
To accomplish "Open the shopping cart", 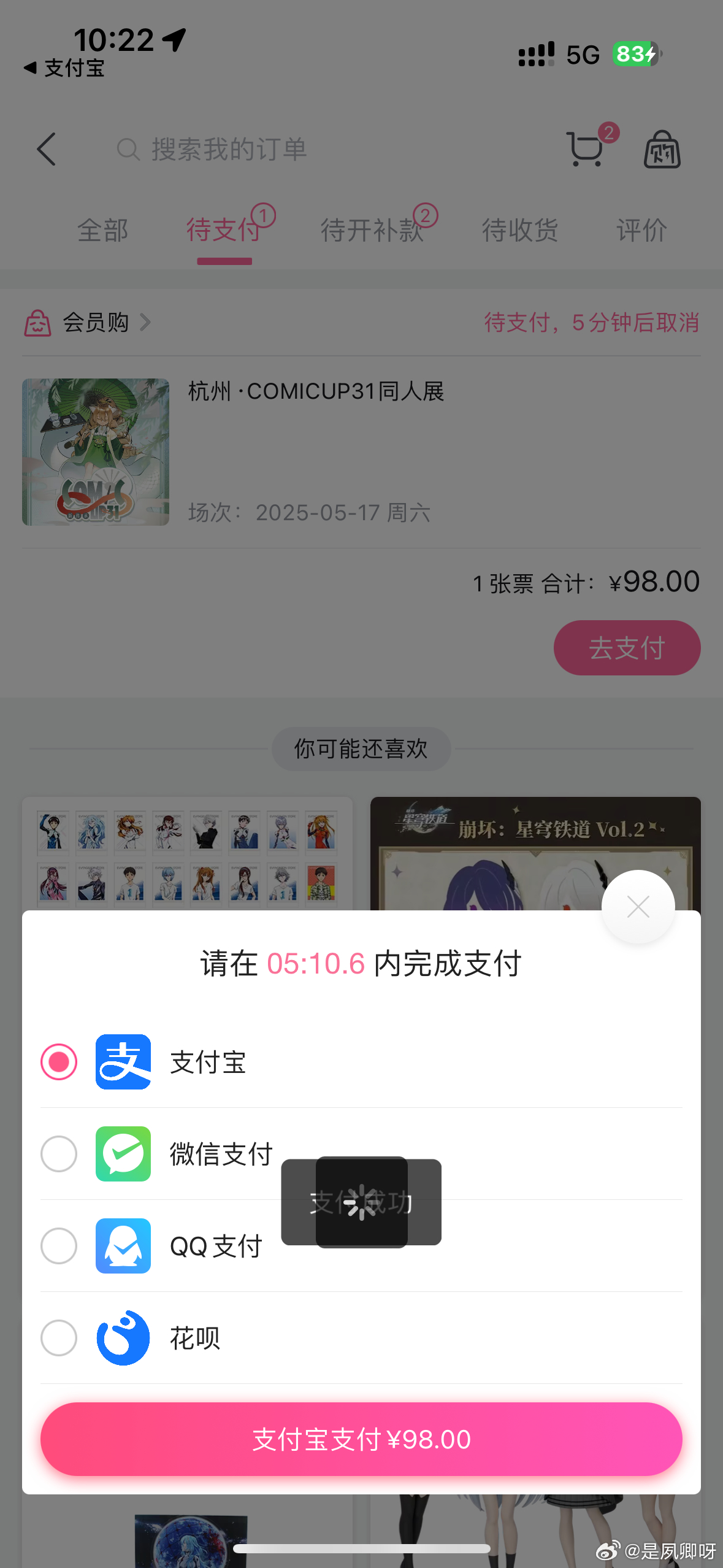I will [586, 148].
